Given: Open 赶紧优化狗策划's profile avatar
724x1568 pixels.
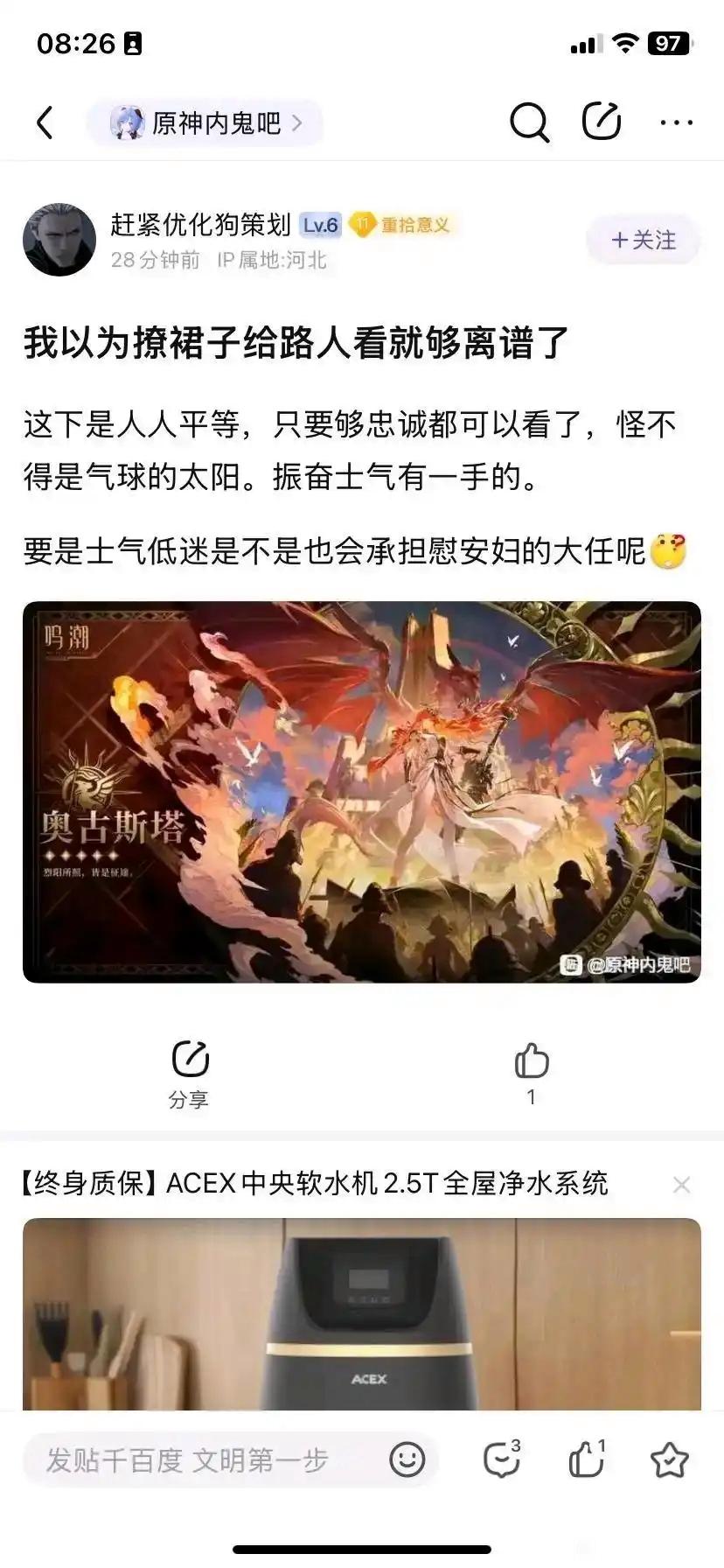Looking at the screenshot, I should pos(59,240).
